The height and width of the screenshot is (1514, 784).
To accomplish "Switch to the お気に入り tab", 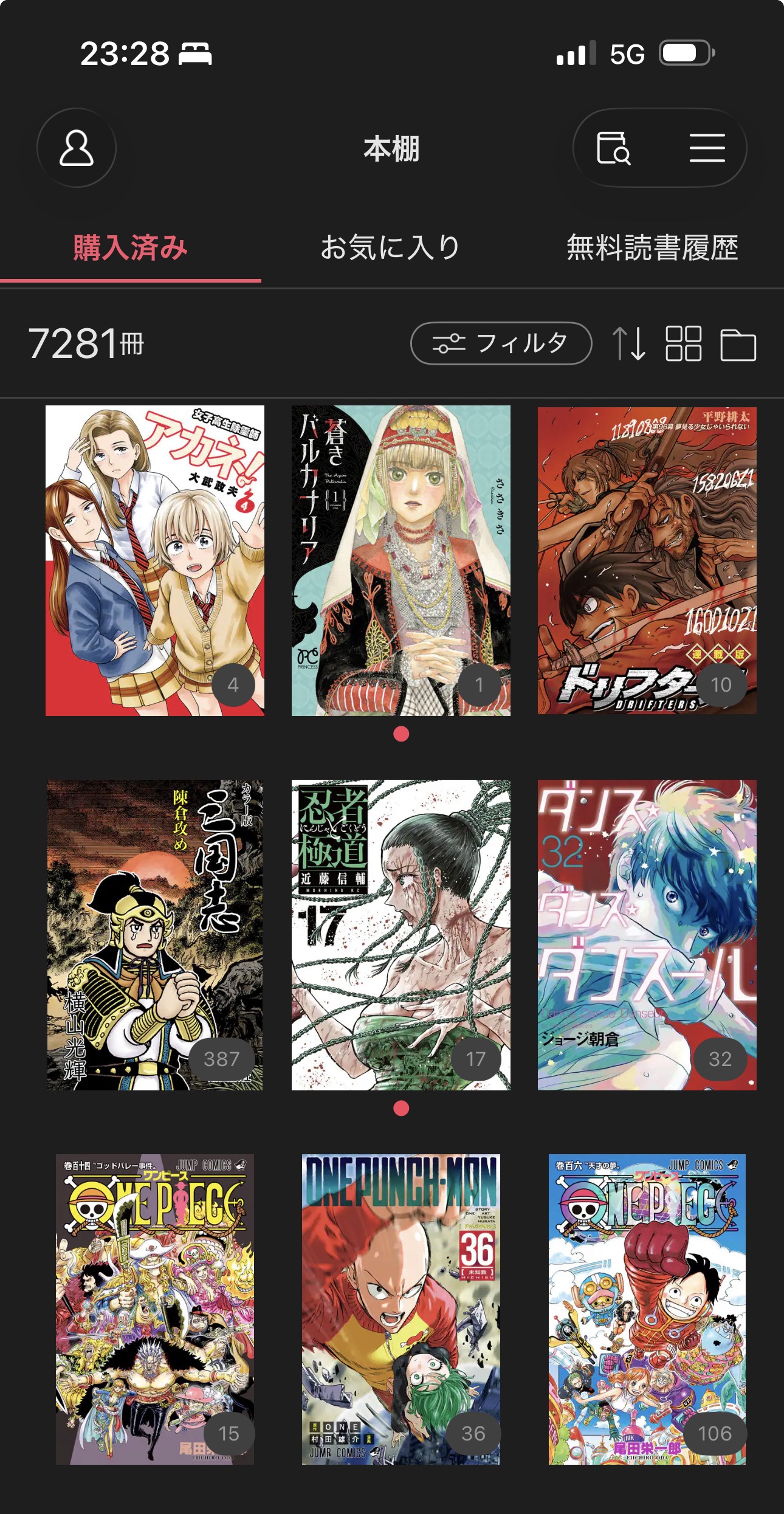I will coord(390,247).
